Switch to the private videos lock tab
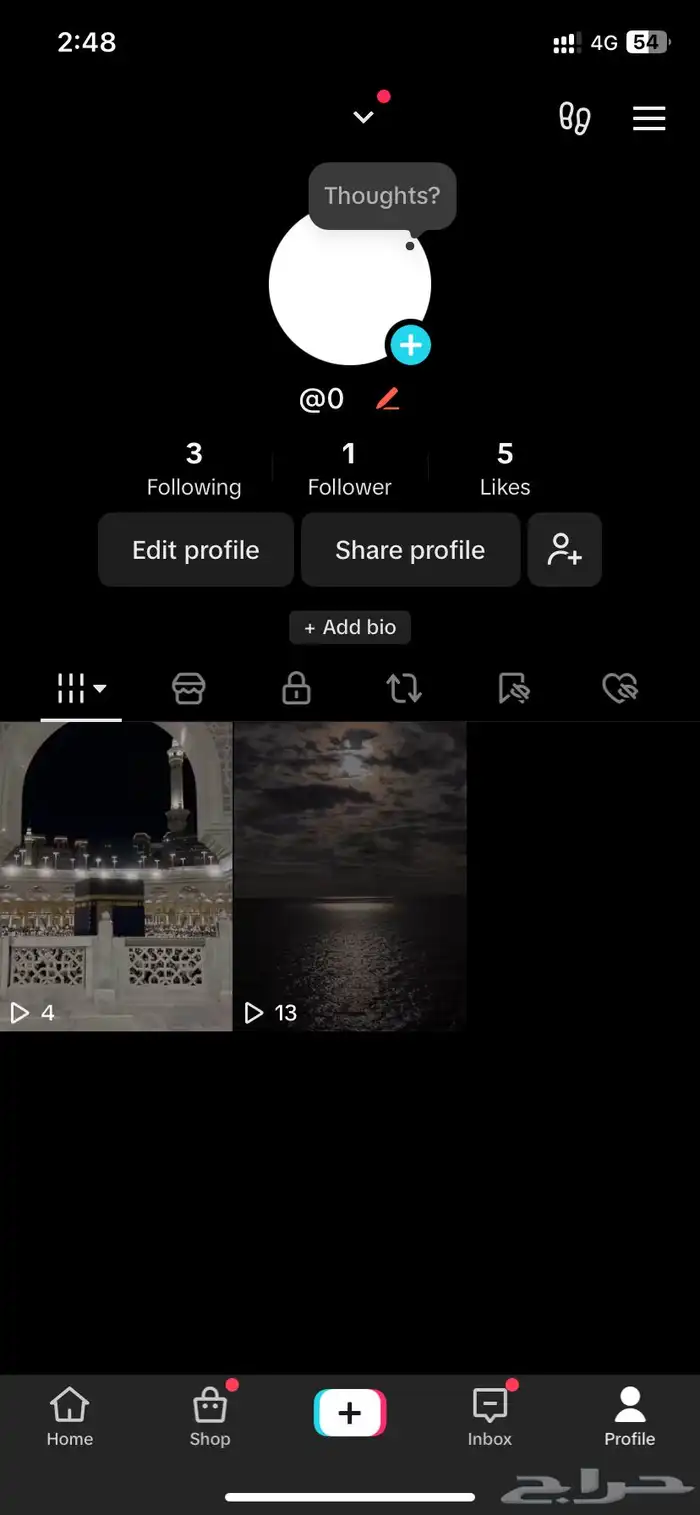This screenshot has width=700, height=1515. [x=296, y=688]
